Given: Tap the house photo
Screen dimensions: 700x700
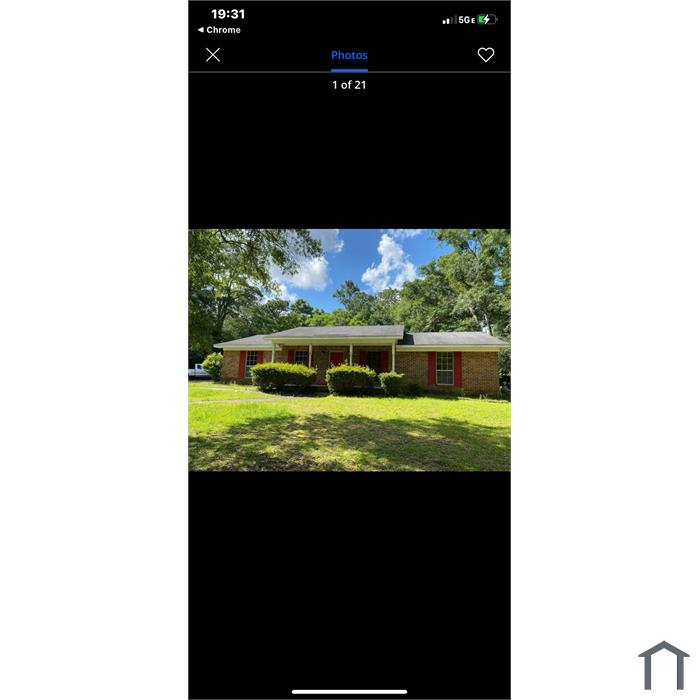Looking at the screenshot, I should (x=349, y=350).
